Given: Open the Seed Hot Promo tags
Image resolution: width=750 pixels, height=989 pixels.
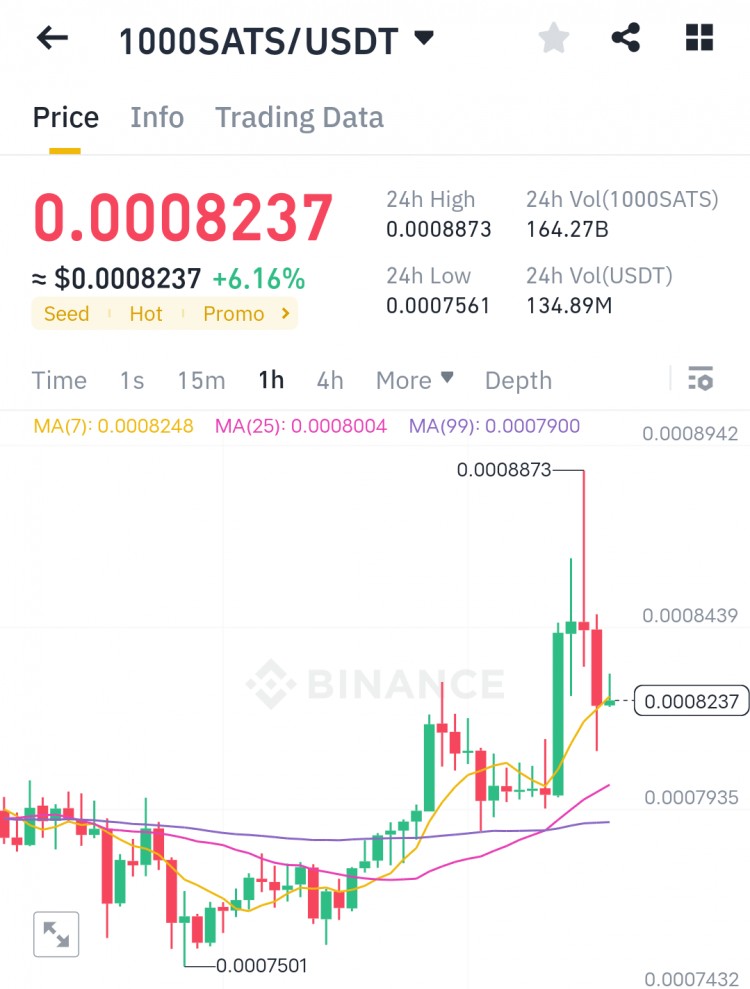Looking at the screenshot, I should (x=164, y=314).
